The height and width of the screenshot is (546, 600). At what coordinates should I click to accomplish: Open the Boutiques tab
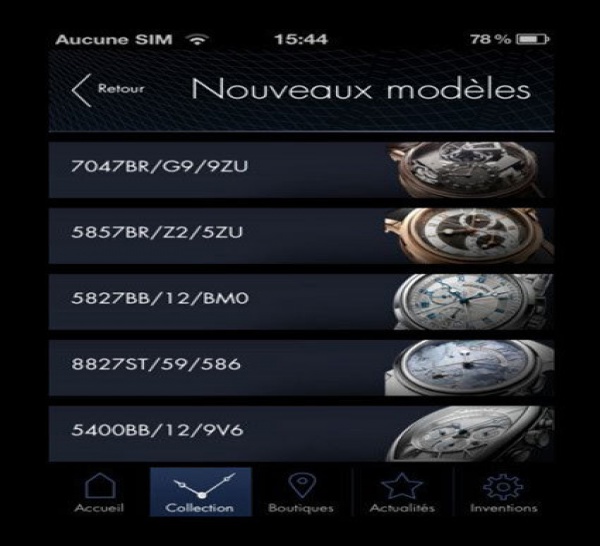300,492
